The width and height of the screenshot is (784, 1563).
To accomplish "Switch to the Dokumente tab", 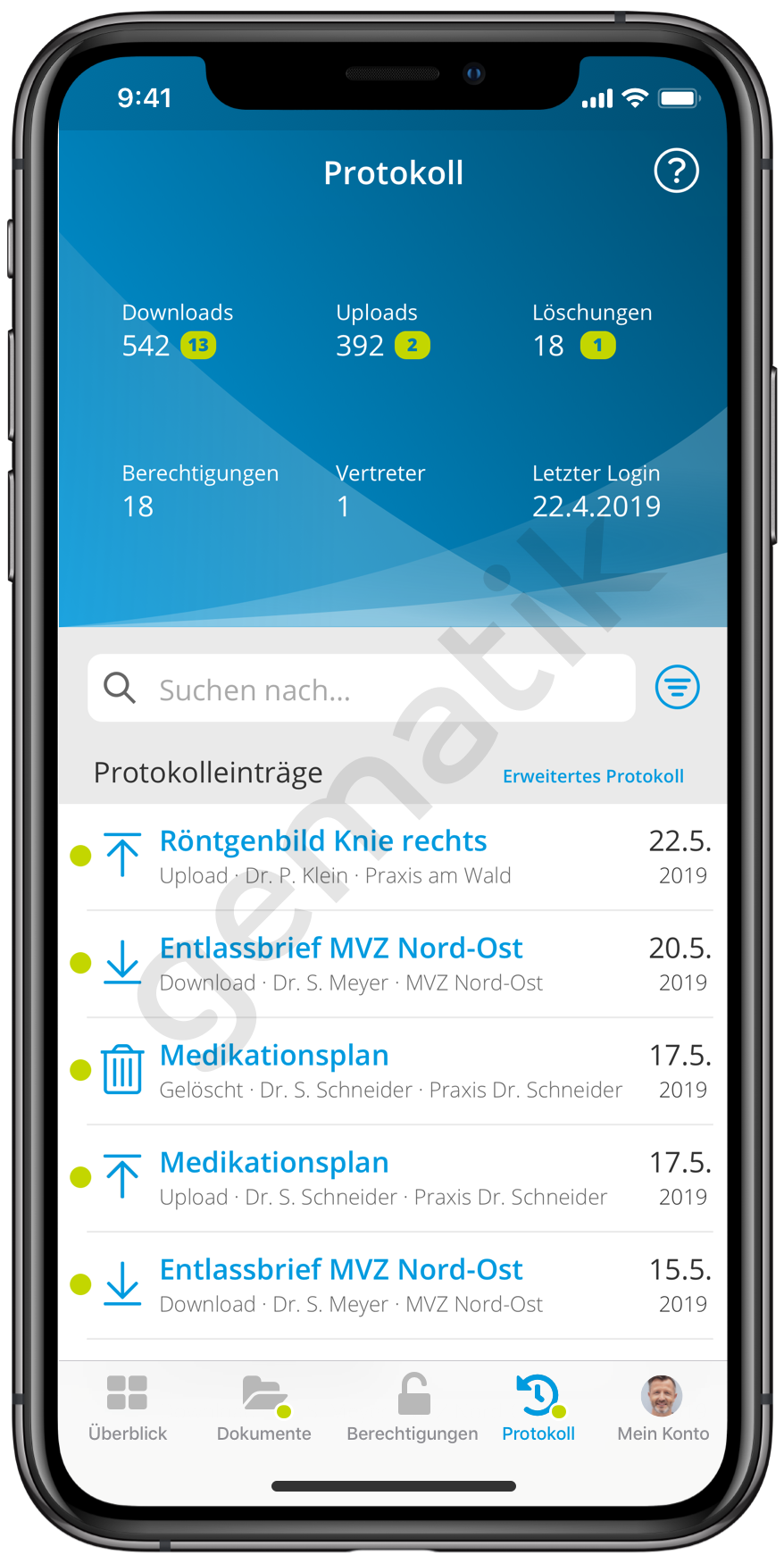I will point(264,1408).
